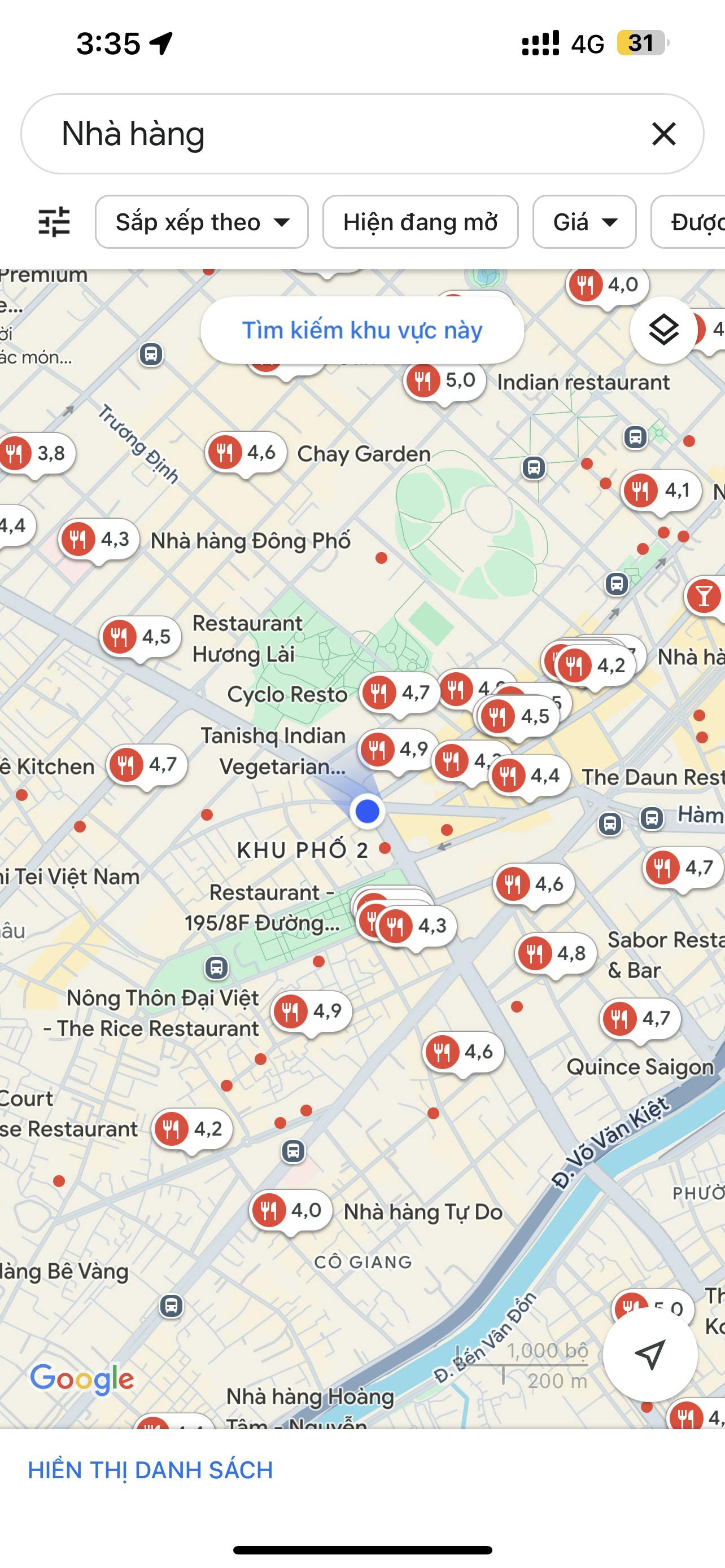Select the Restaurant Hương Lài pin
Screen dimensions: 725x1568
(x=140, y=637)
